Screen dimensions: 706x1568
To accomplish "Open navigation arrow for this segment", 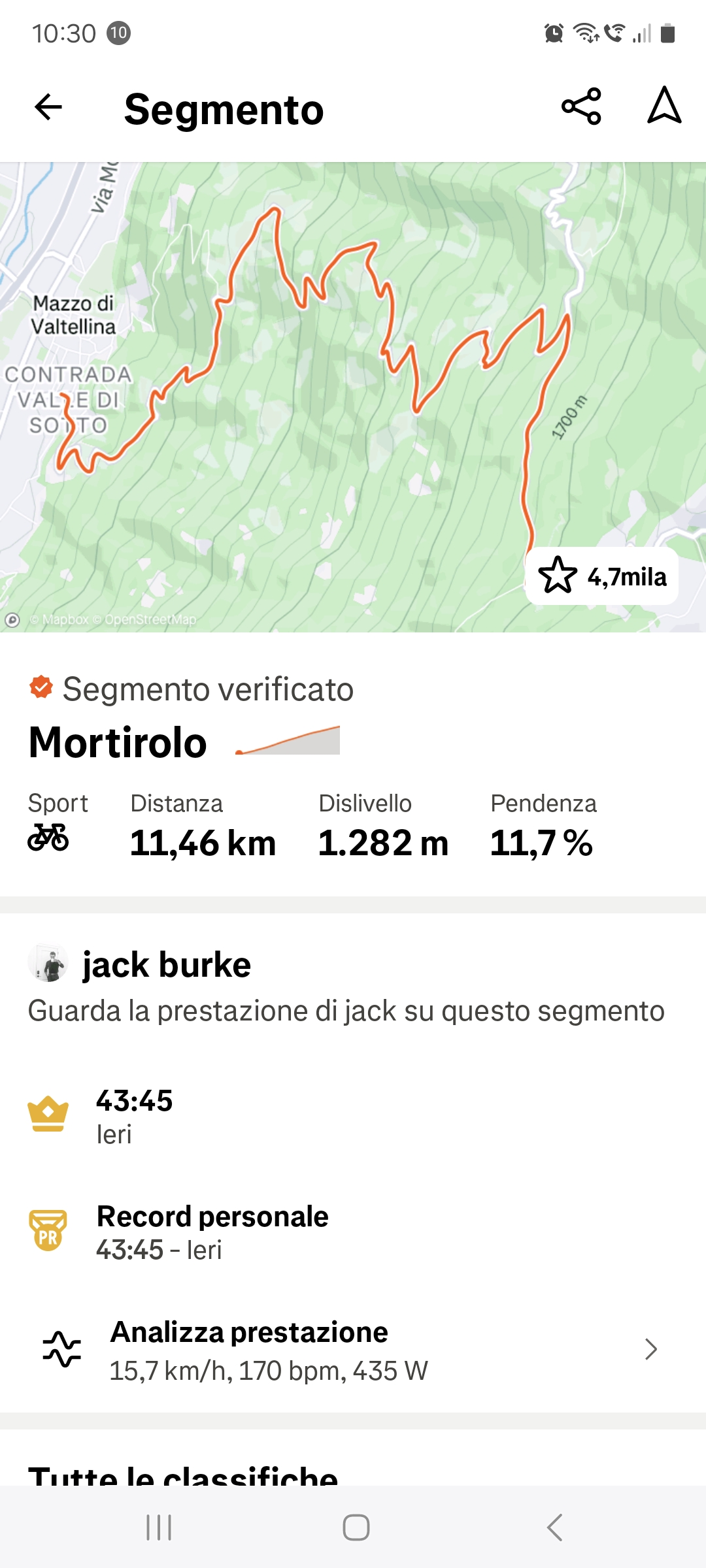I will click(x=664, y=106).
